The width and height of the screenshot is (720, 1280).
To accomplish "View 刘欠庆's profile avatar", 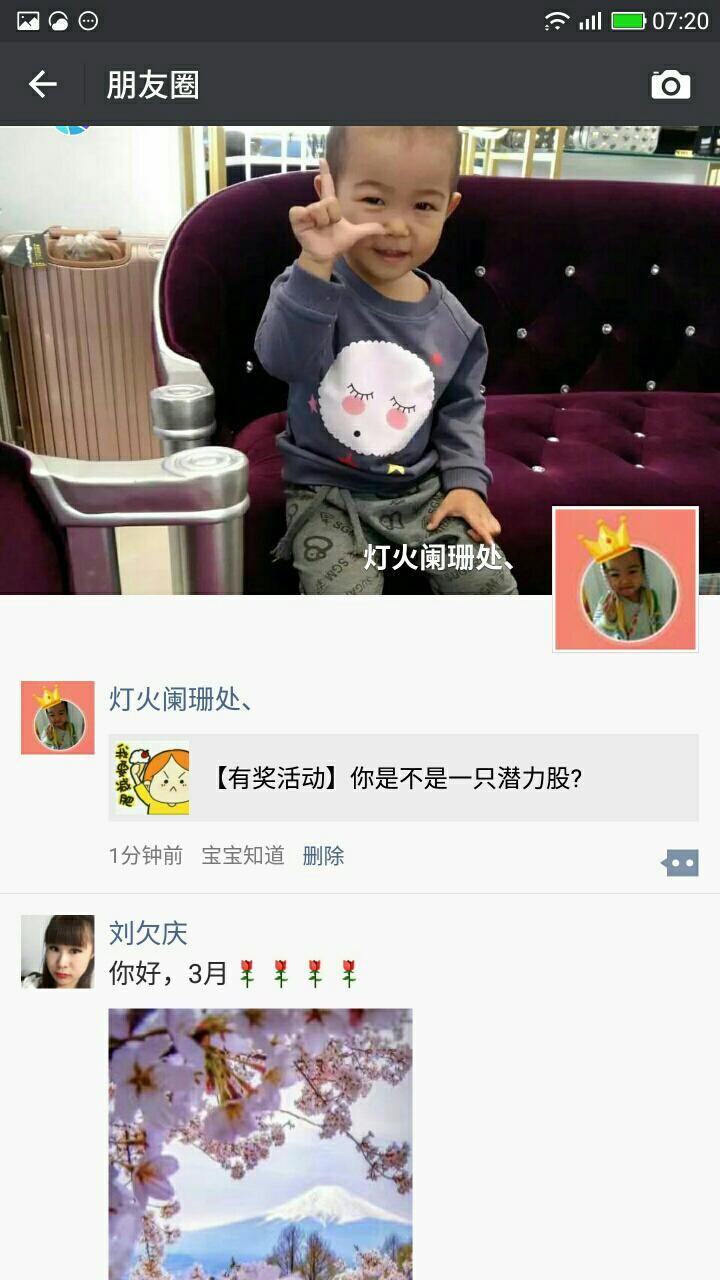I will [x=58, y=951].
